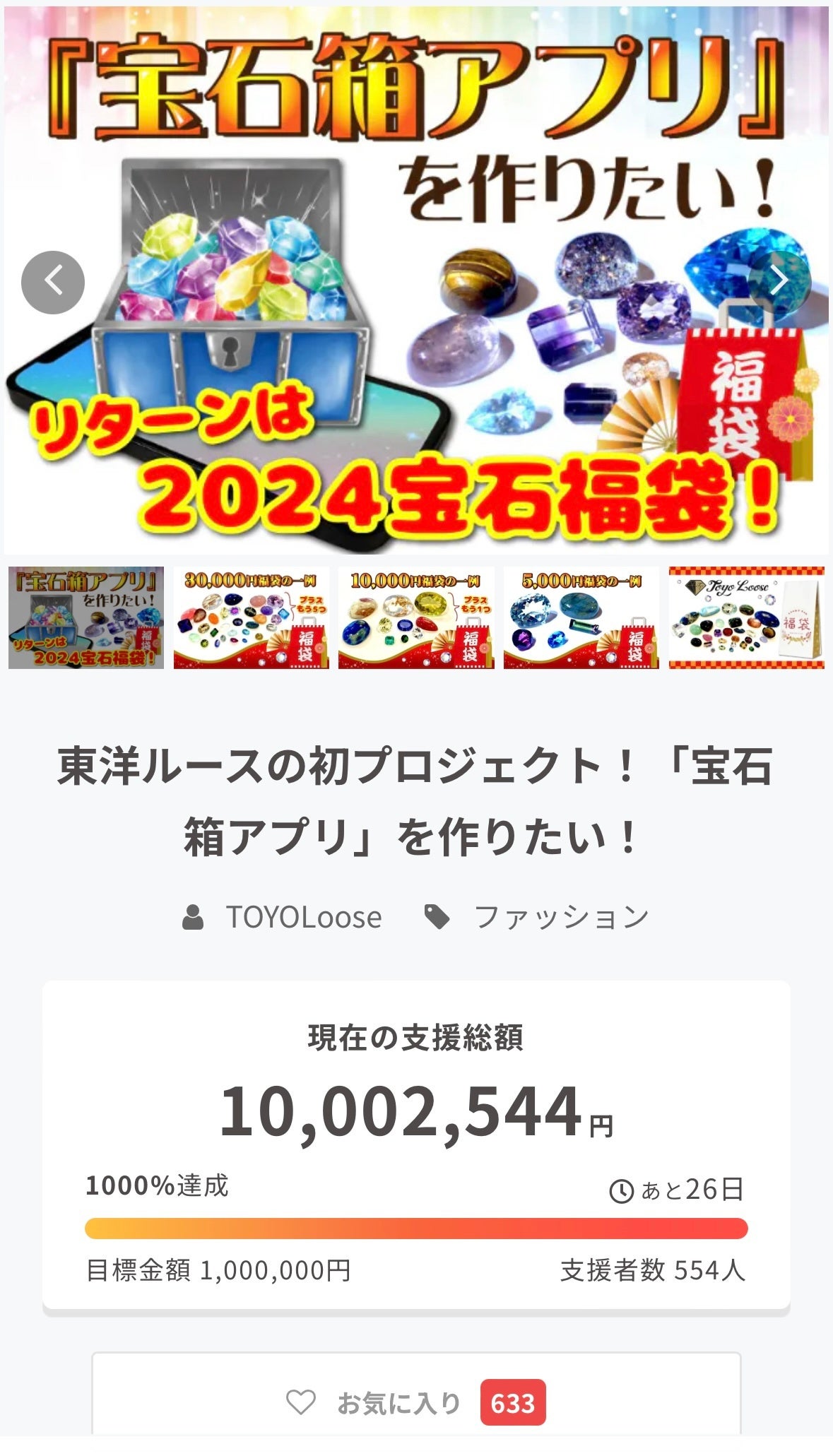The width and height of the screenshot is (833, 1456).
Task: View the 30,000円 福袋 example thumbnail
Action: pyautogui.click(x=251, y=617)
